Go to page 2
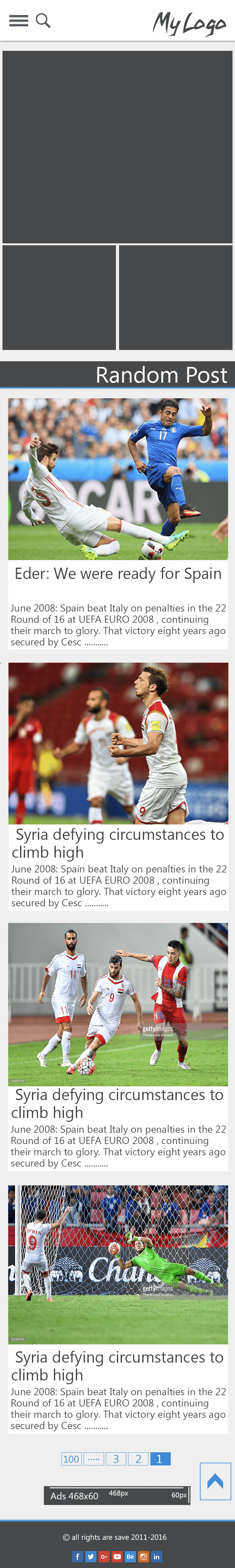Image resolution: width=235 pixels, height=1568 pixels. pyautogui.click(x=138, y=1459)
